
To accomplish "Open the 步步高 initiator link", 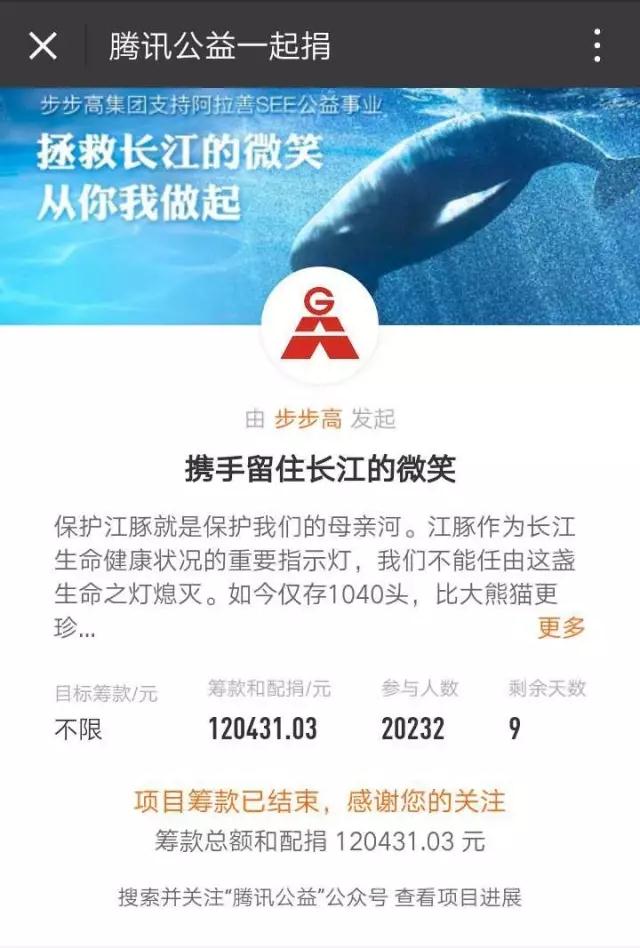I will click(307, 418).
